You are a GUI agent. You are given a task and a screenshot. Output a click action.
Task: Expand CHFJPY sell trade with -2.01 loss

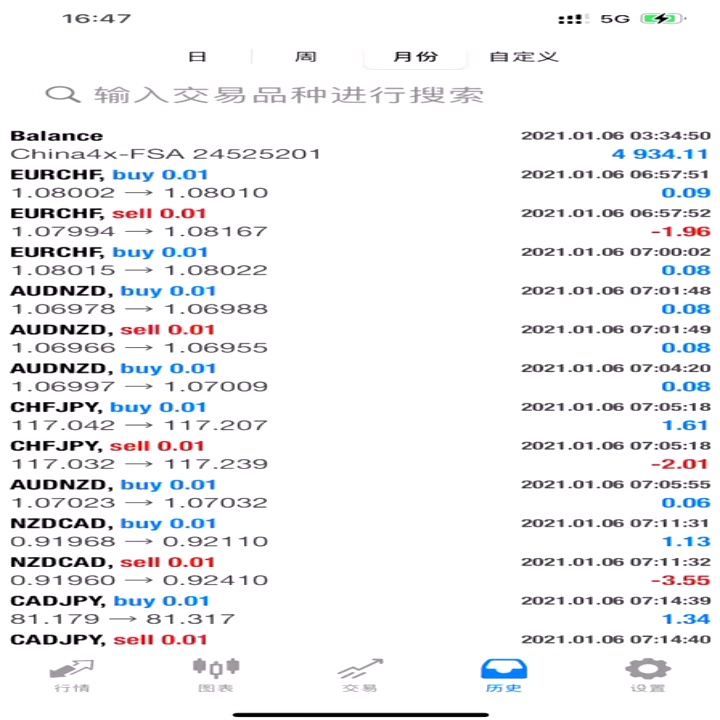(x=360, y=455)
